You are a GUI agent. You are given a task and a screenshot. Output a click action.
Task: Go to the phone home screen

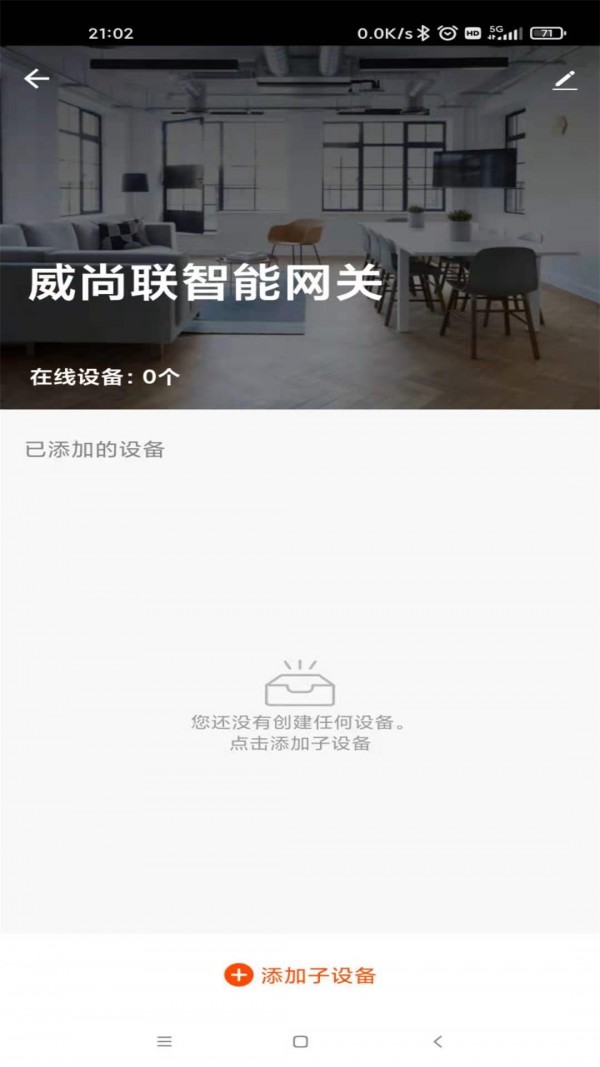tap(300, 1041)
